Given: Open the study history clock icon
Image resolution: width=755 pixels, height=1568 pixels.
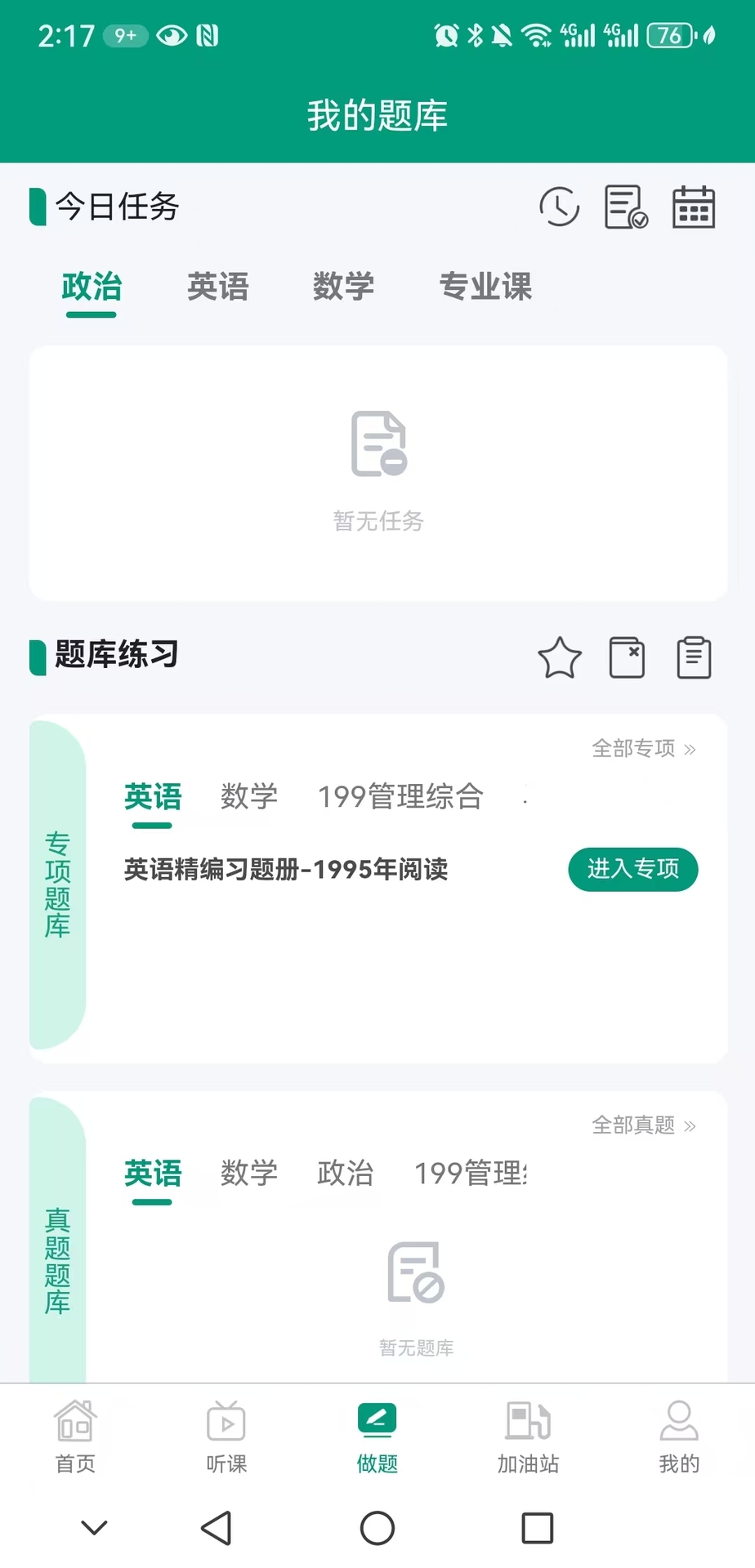Looking at the screenshot, I should click(559, 207).
